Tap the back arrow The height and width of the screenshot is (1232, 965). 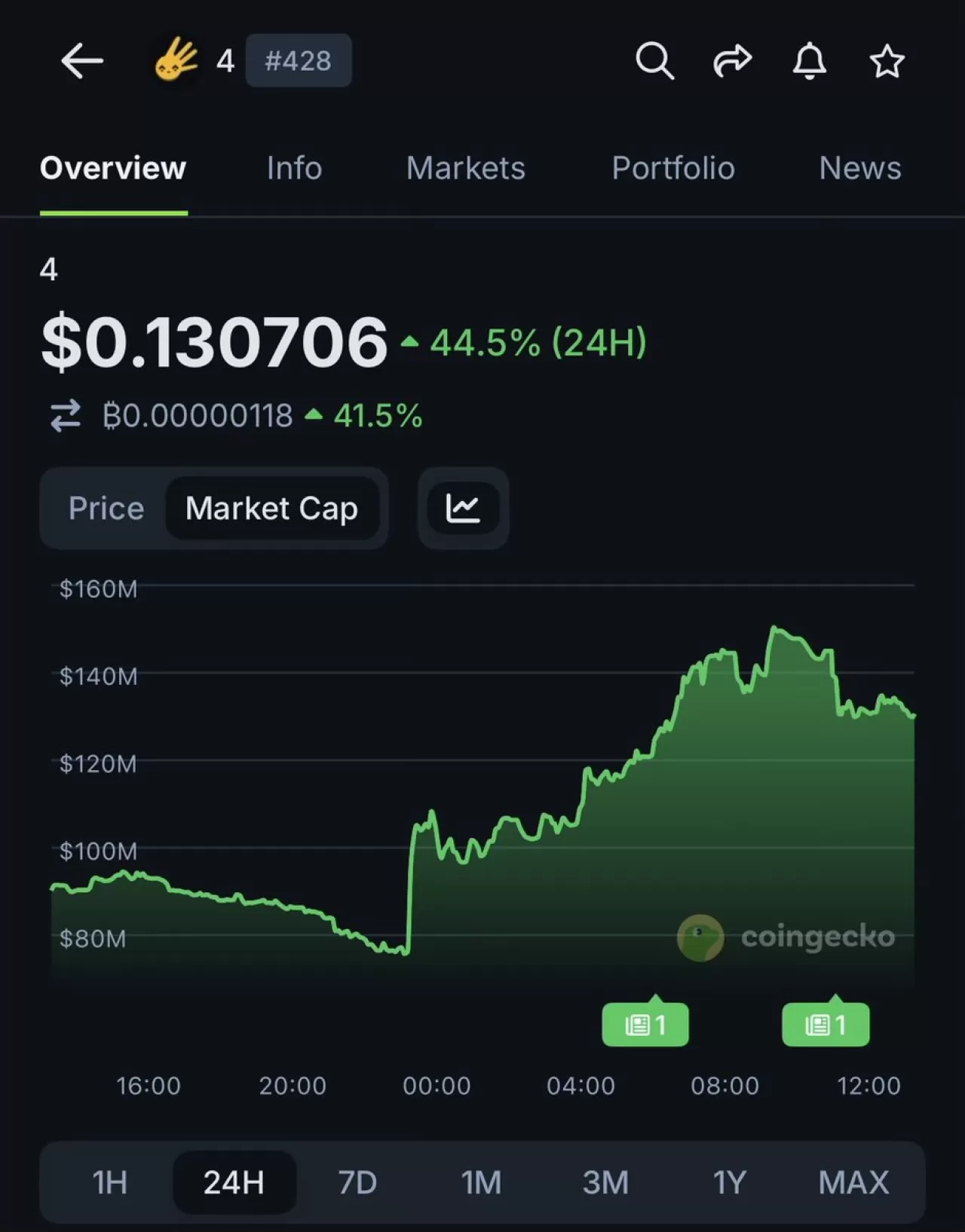81,61
